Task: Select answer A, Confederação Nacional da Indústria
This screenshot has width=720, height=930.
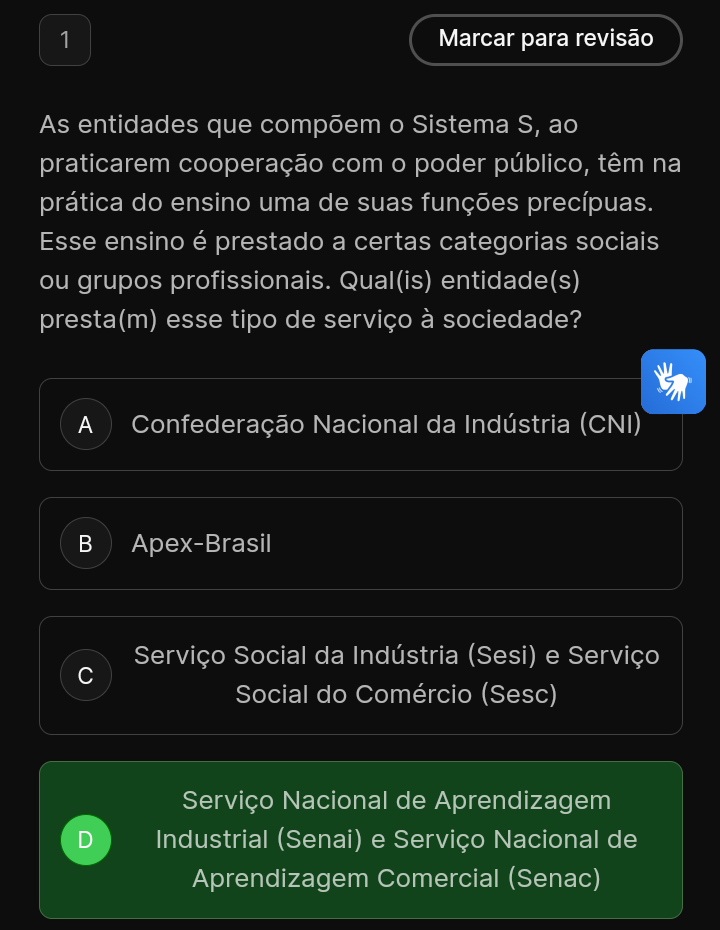Action: click(360, 425)
